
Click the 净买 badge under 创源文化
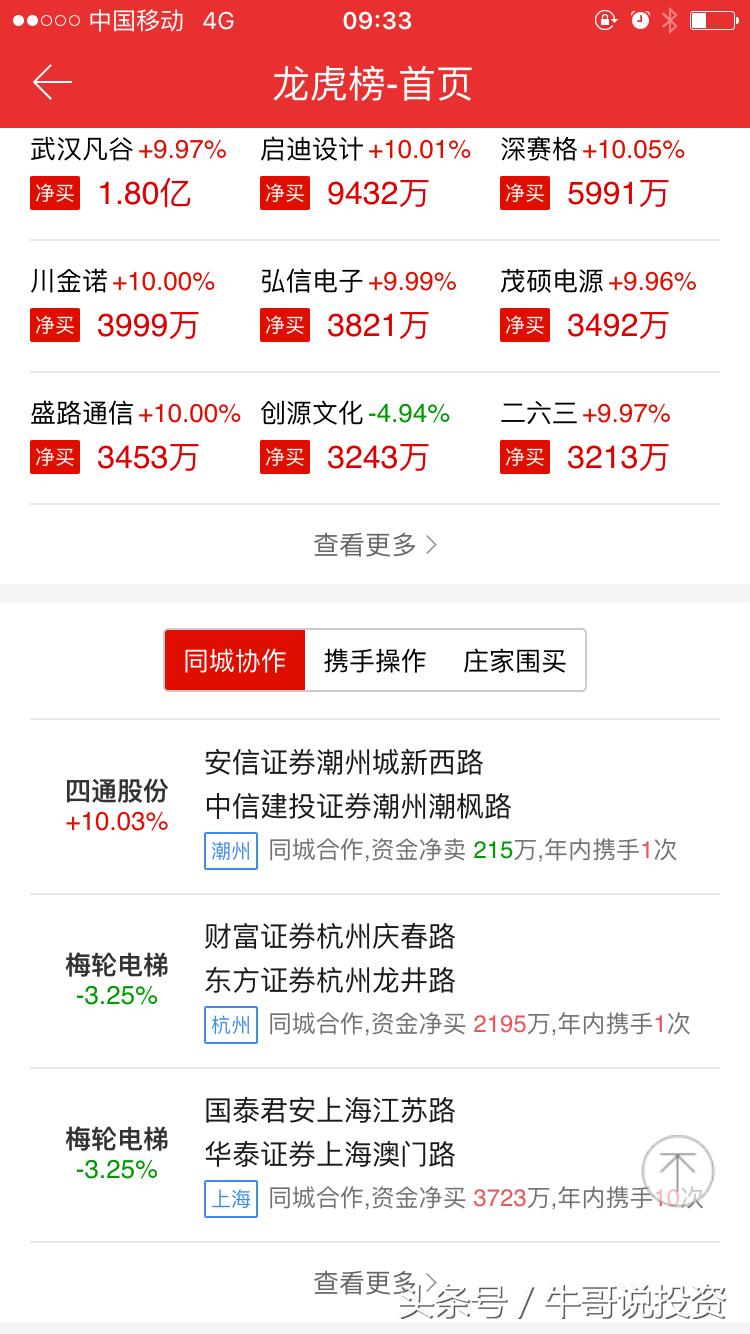[284, 458]
